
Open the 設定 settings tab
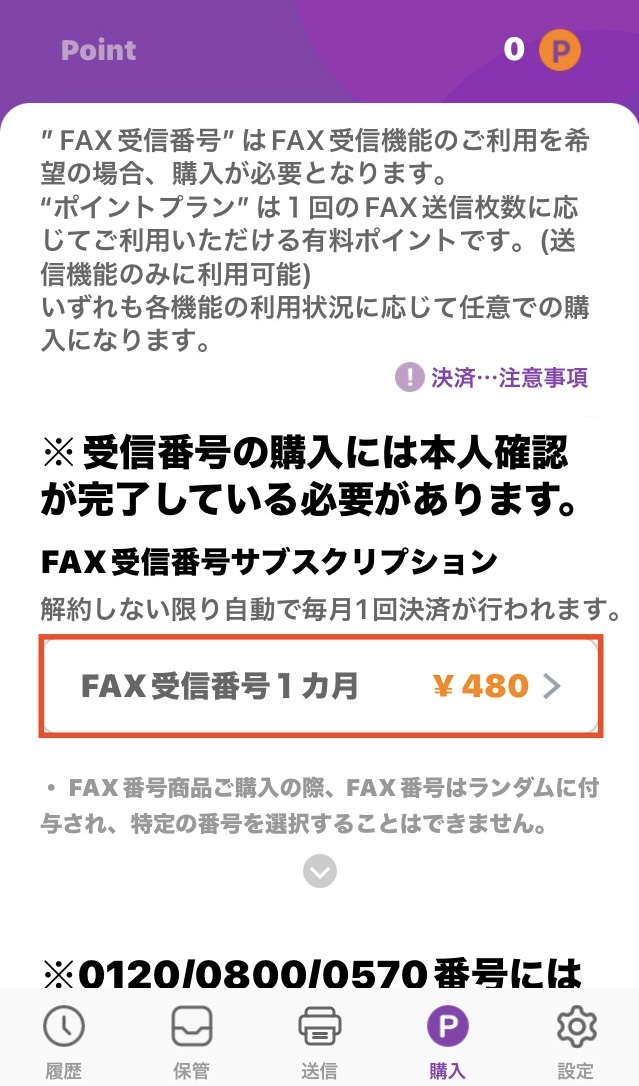pyautogui.click(x=575, y=1040)
